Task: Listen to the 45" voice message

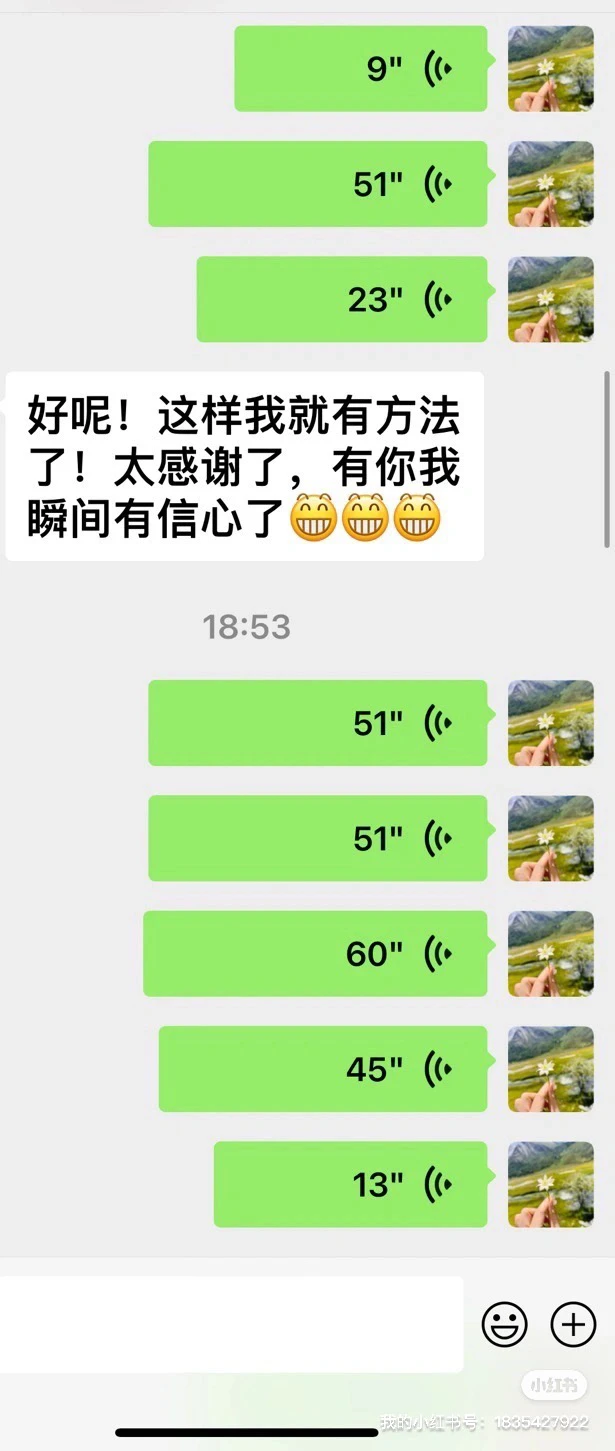Action: pos(323,1069)
